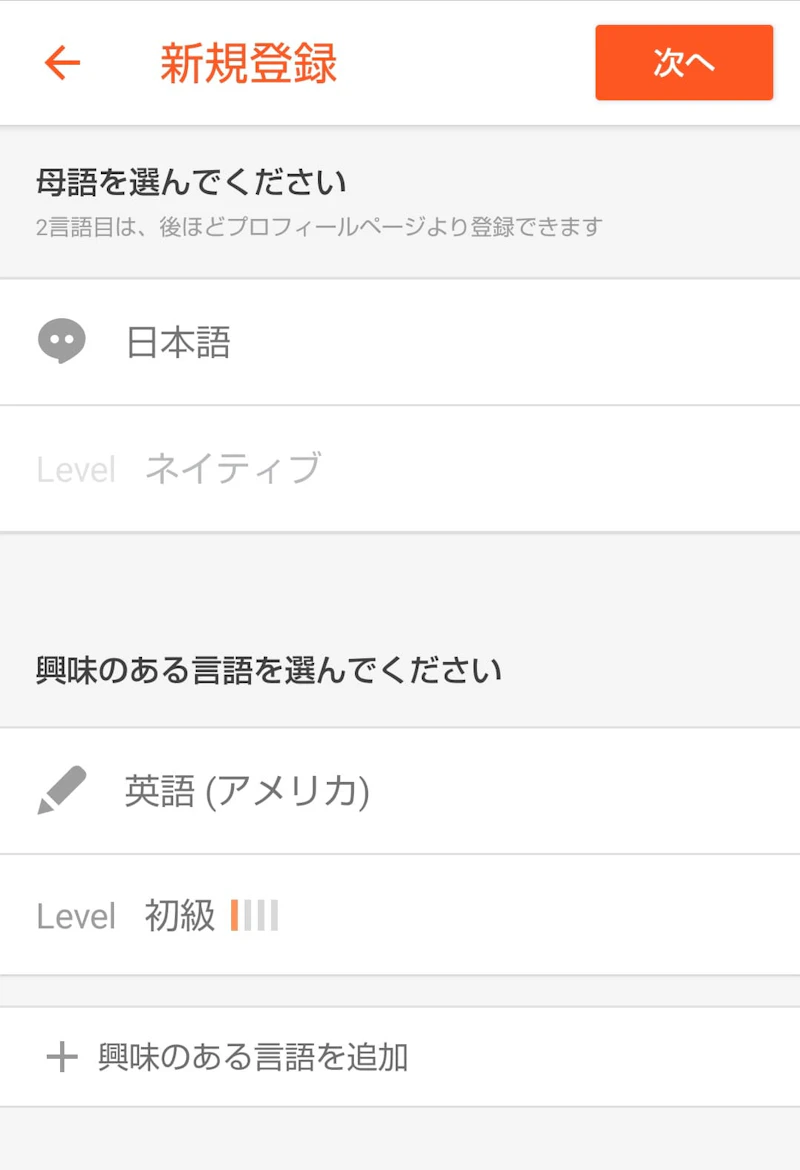This screenshot has height=1170, width=800.
Task: Click the leftmost gray level bar
Action: (x=247, y=915)
